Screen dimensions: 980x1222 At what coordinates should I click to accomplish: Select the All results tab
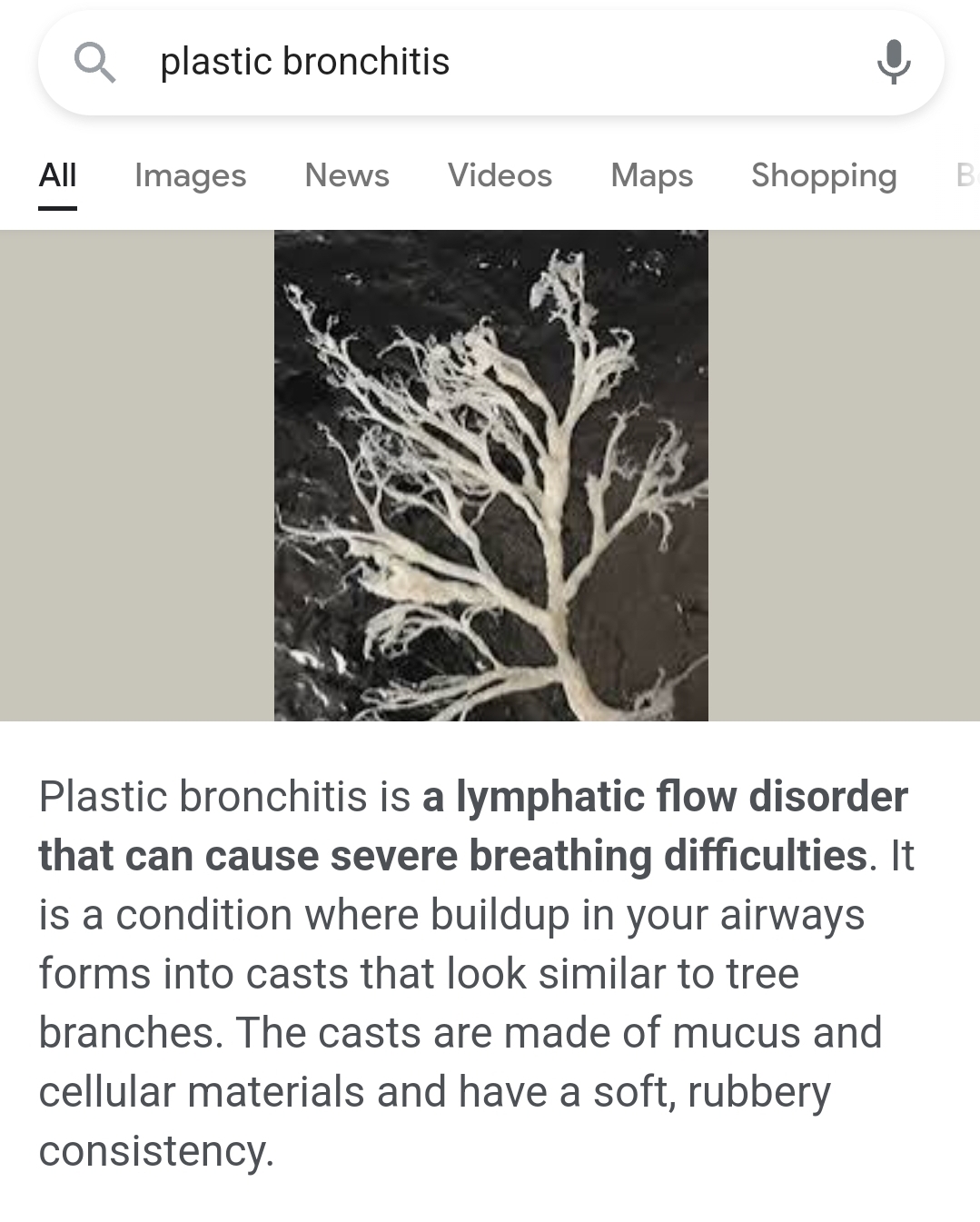(57, 175)
